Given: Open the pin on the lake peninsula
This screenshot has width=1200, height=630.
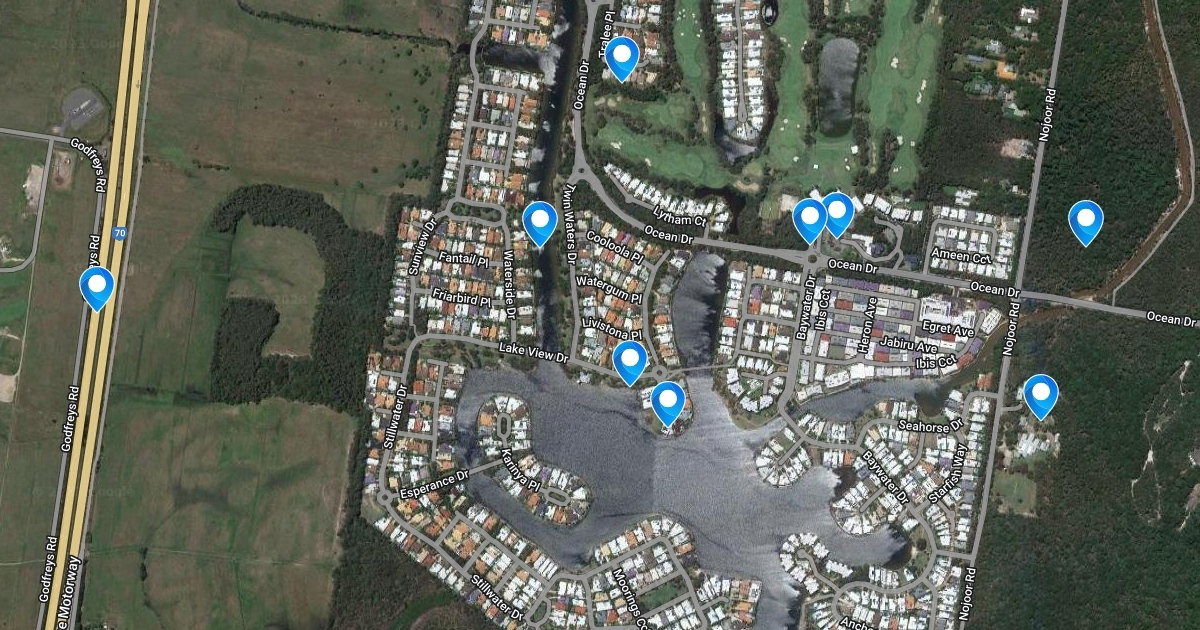Looking at the screenshot, I should coord(667,403).
